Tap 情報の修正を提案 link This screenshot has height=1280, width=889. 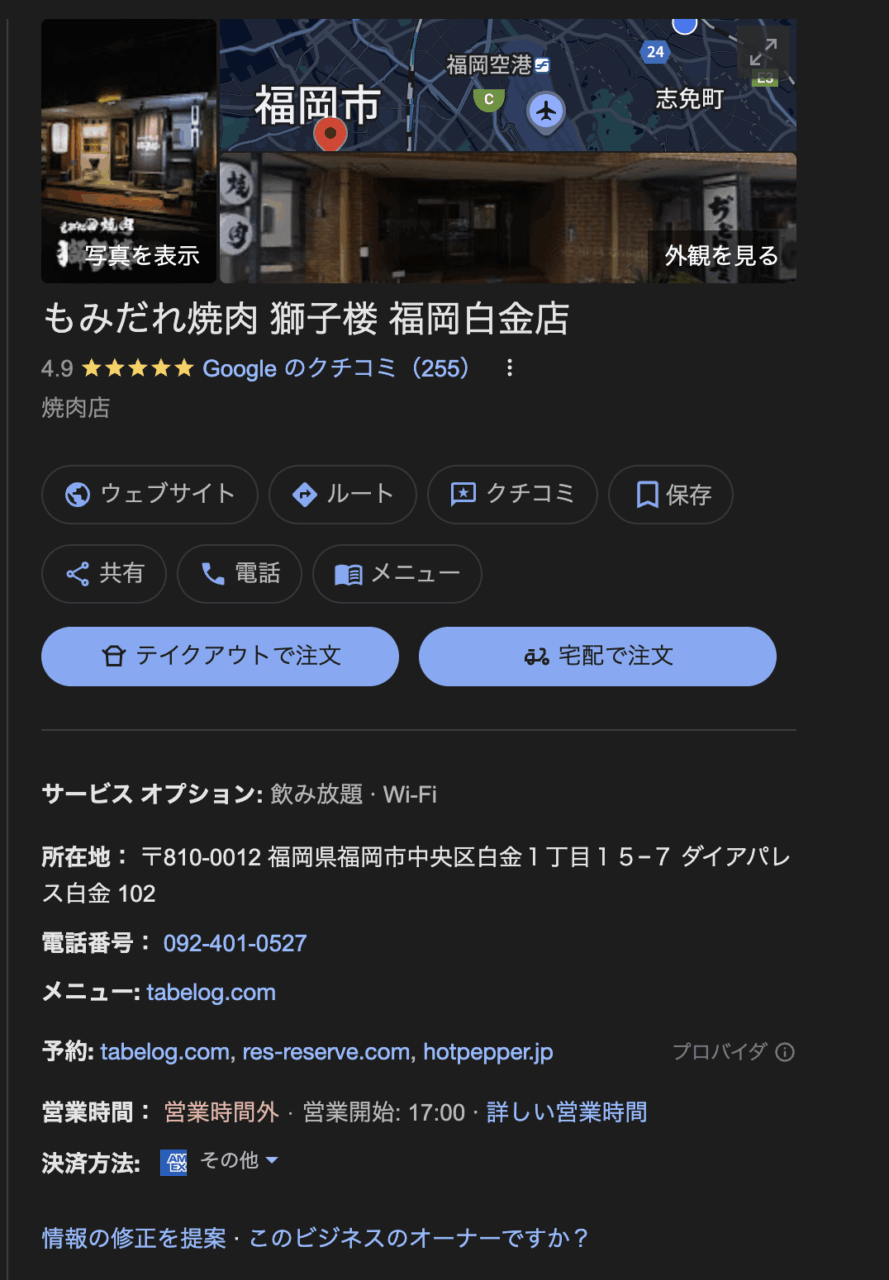click(x=134, y=1238)
